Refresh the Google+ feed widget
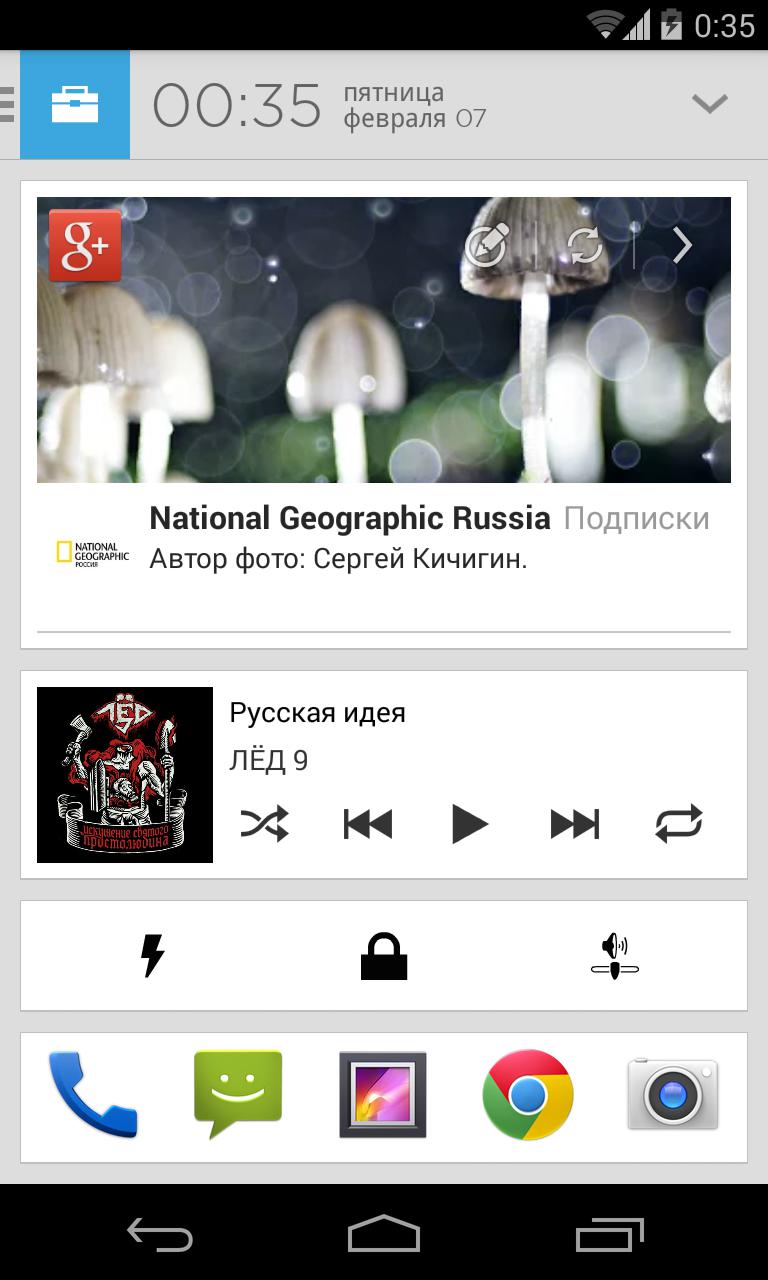 585,245
